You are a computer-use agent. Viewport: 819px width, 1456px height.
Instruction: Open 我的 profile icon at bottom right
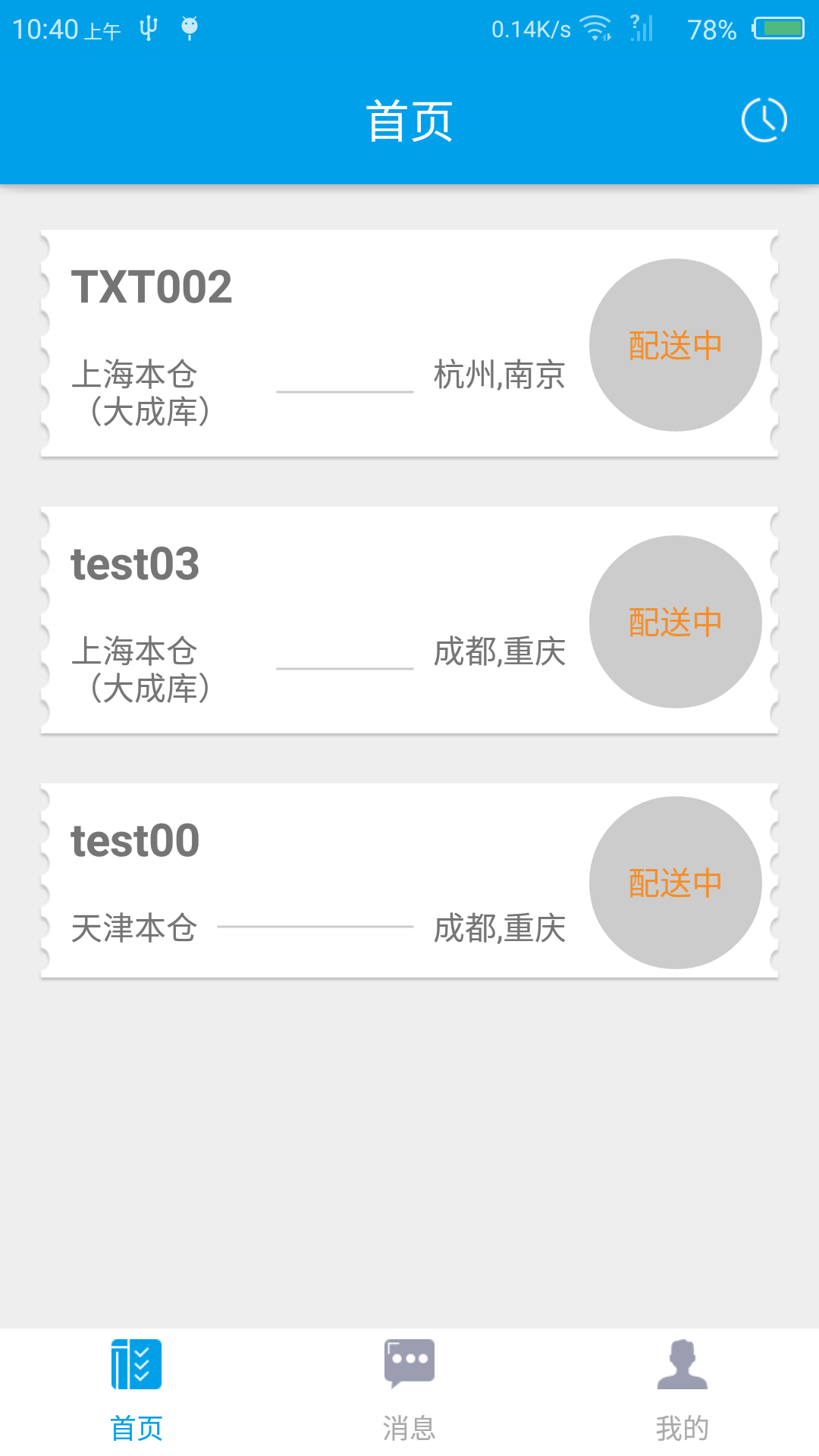[x=682, y=1361]
